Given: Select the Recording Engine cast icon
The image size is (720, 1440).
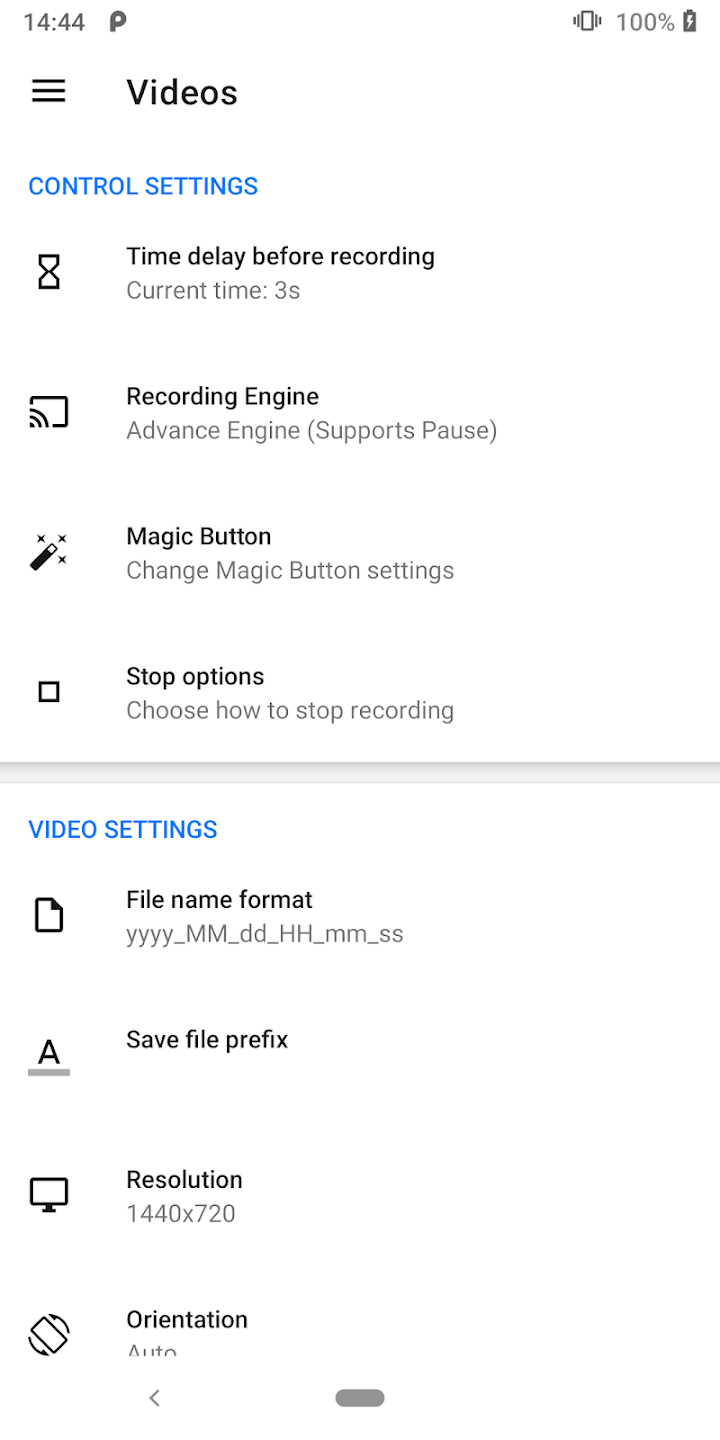Looking at the screenshot, I should [47, 411].
